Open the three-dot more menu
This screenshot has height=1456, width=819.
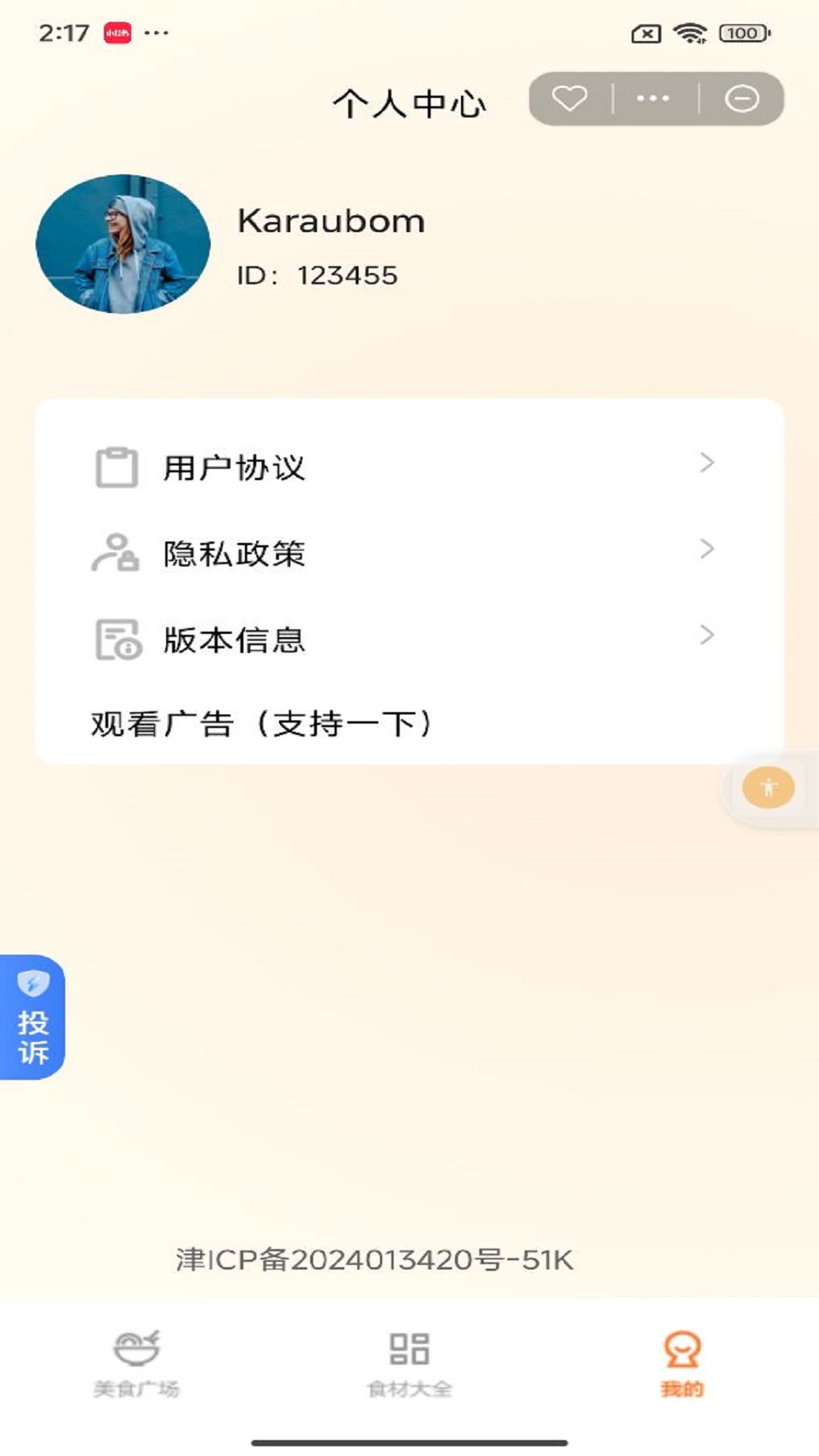[x=653, y=99]
